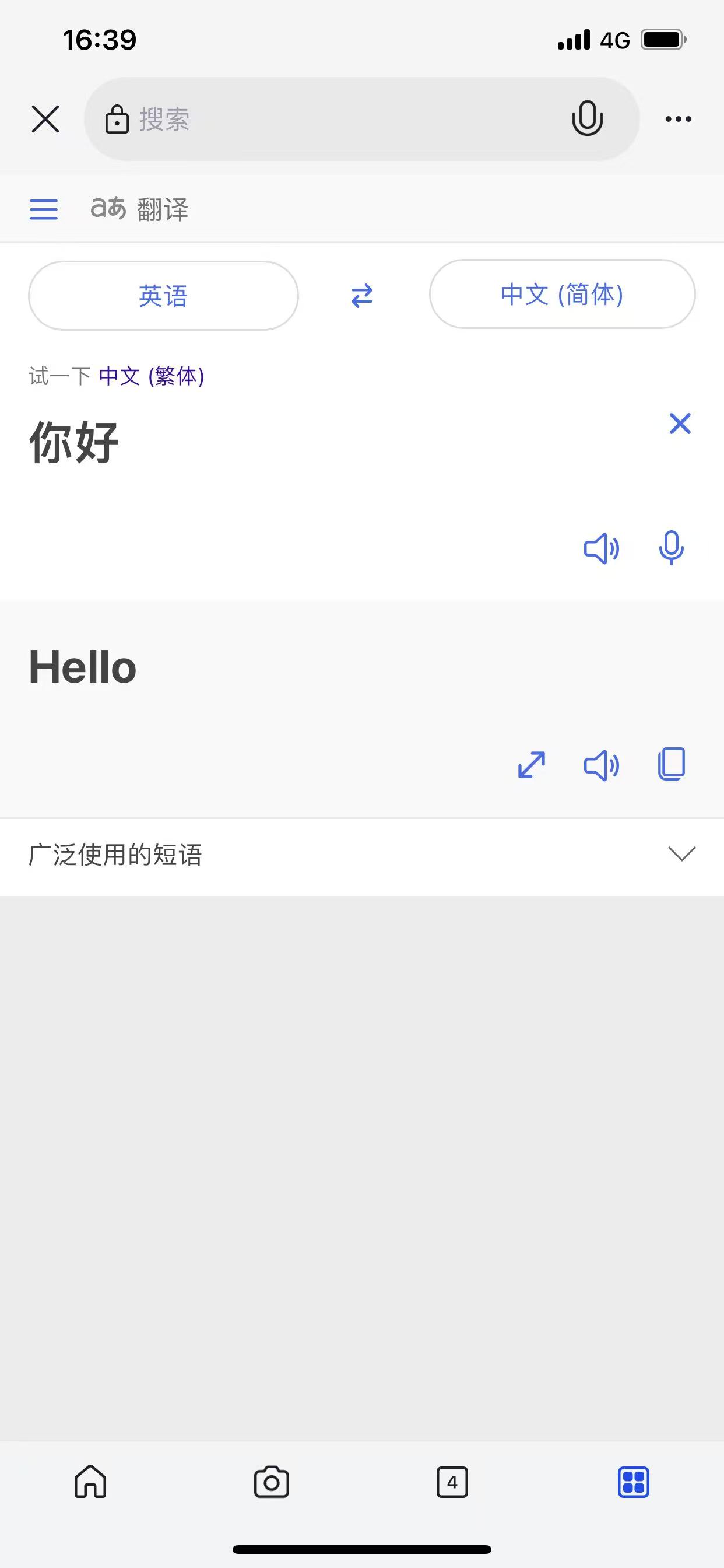The width and height of the screenshot is (724, 1568).
Task: Expand the 广泛使用的短语 section
Action: pos(681,853)
